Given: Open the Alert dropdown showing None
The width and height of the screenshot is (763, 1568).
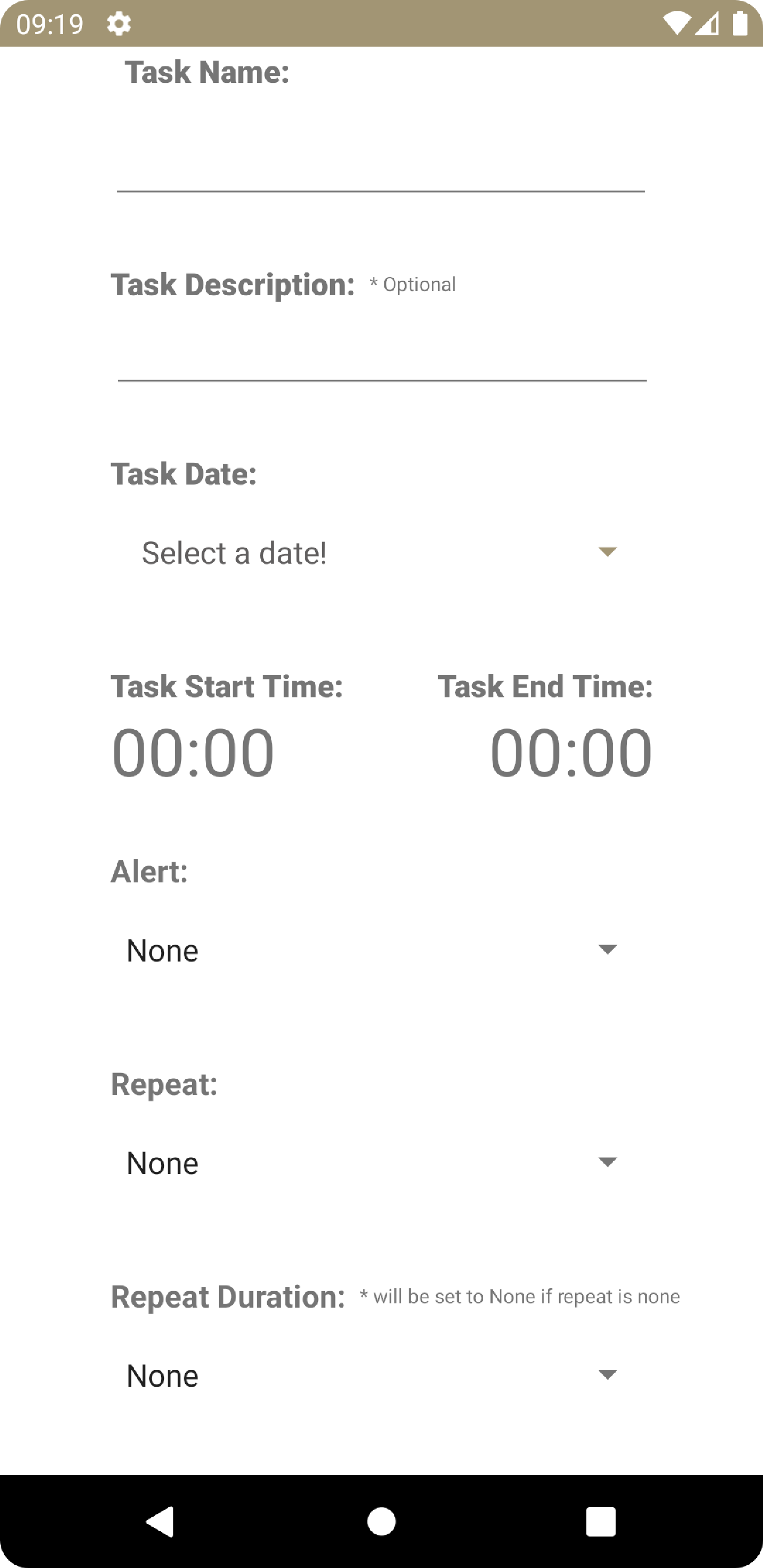Looking at the screenshot, I should pos(378,949).
